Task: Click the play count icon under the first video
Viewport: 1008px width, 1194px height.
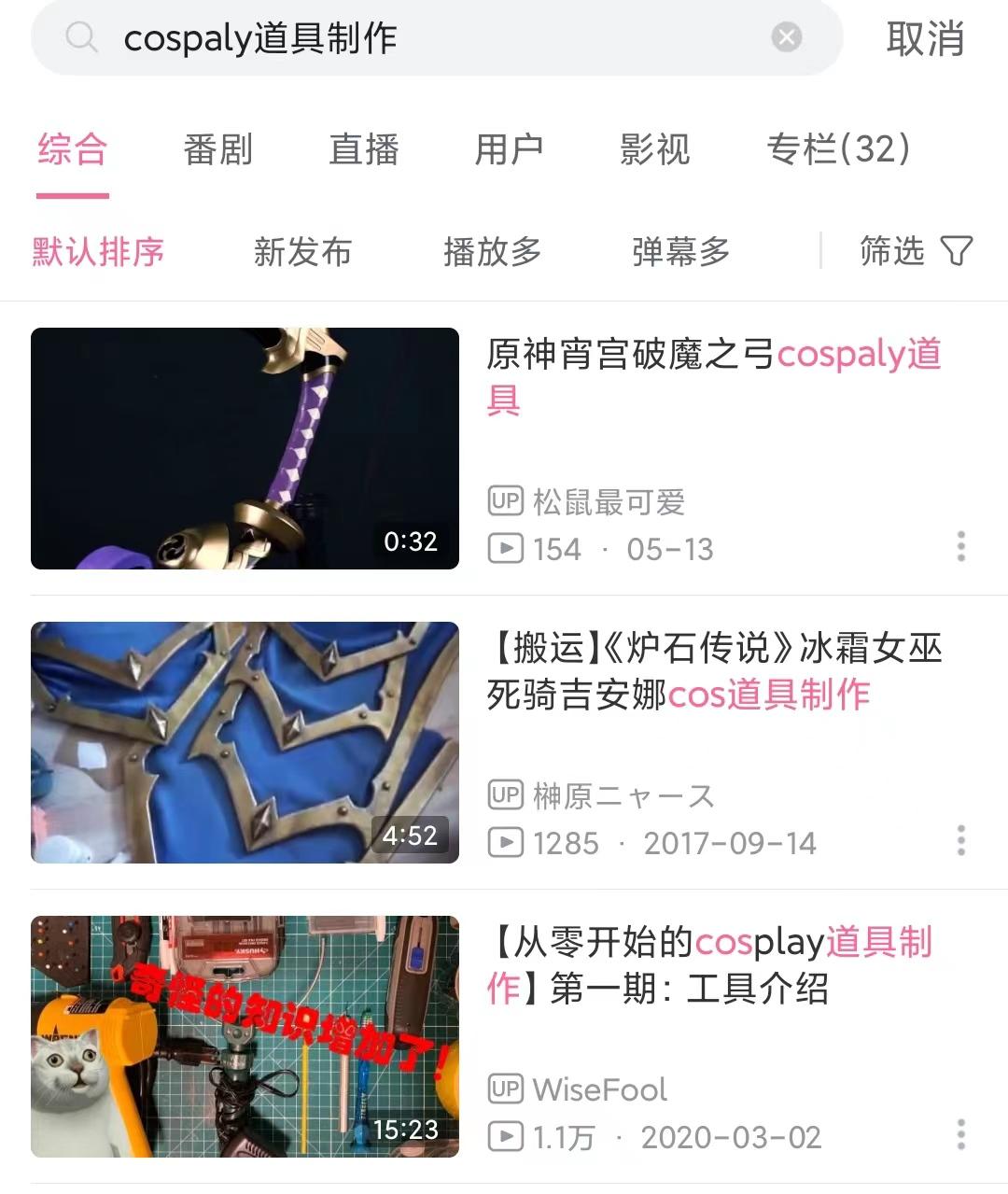Action: (507, 550)
